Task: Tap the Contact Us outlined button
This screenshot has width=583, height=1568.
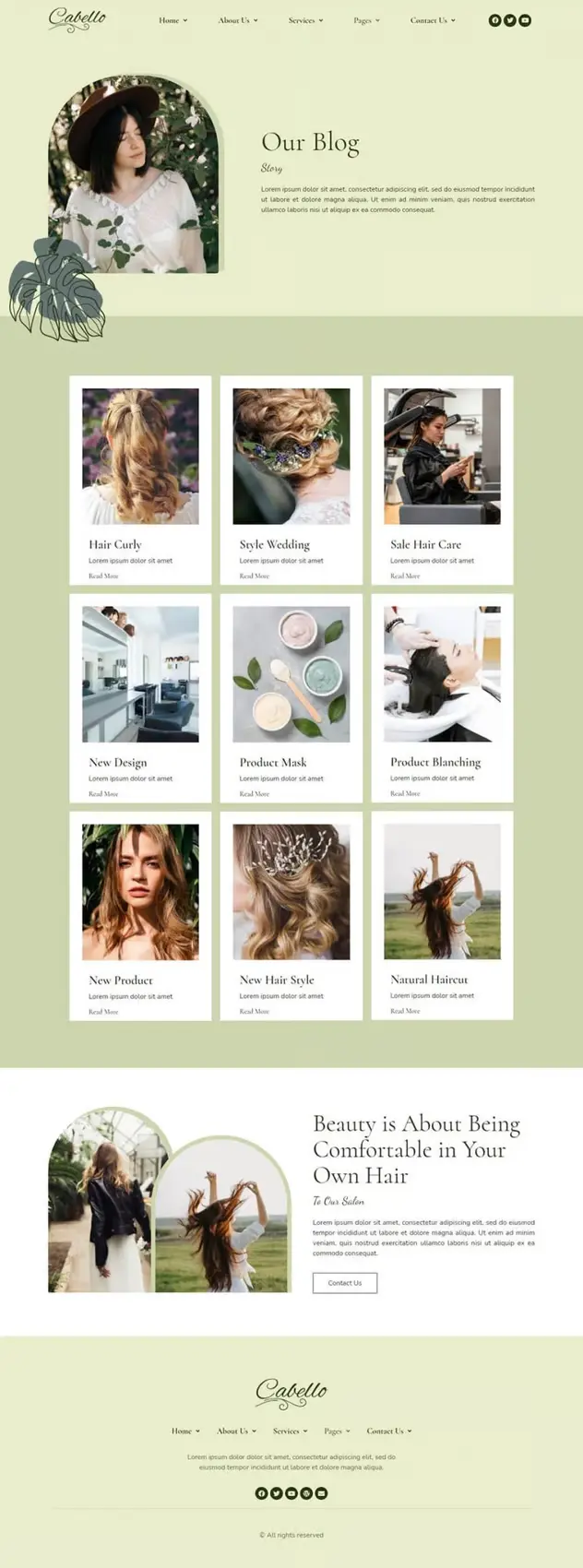Action: (344, 1283)
